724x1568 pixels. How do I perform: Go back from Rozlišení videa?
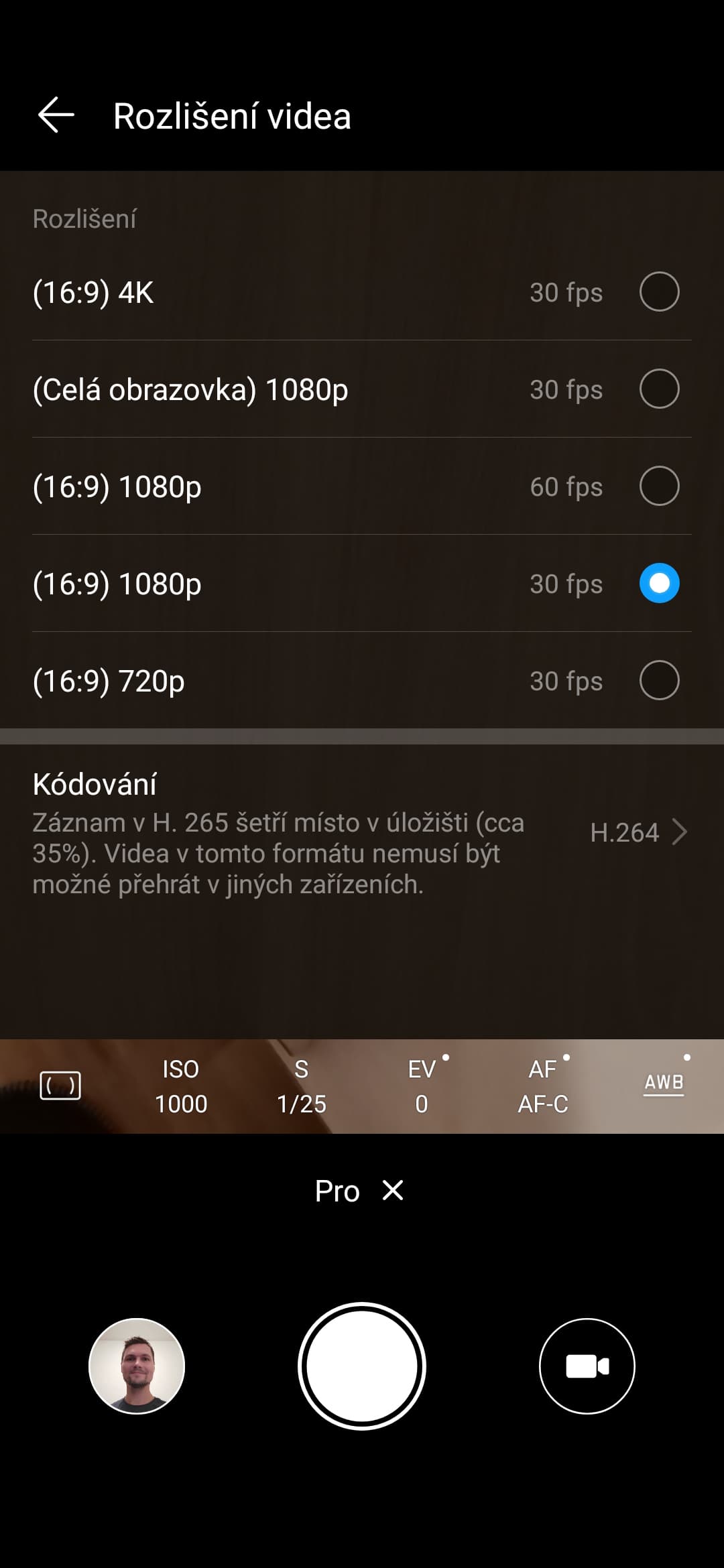coord(56,115)
